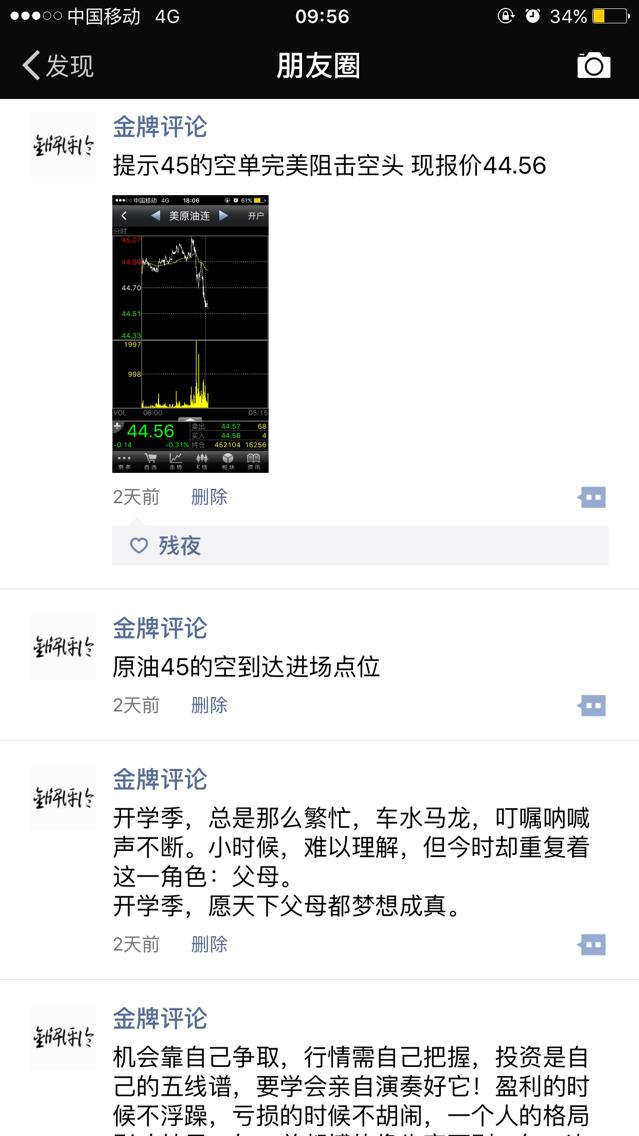Delete the post about 提示45的空单
Viewport: 639px width, 1136px height.
click(x=209, y=497)
